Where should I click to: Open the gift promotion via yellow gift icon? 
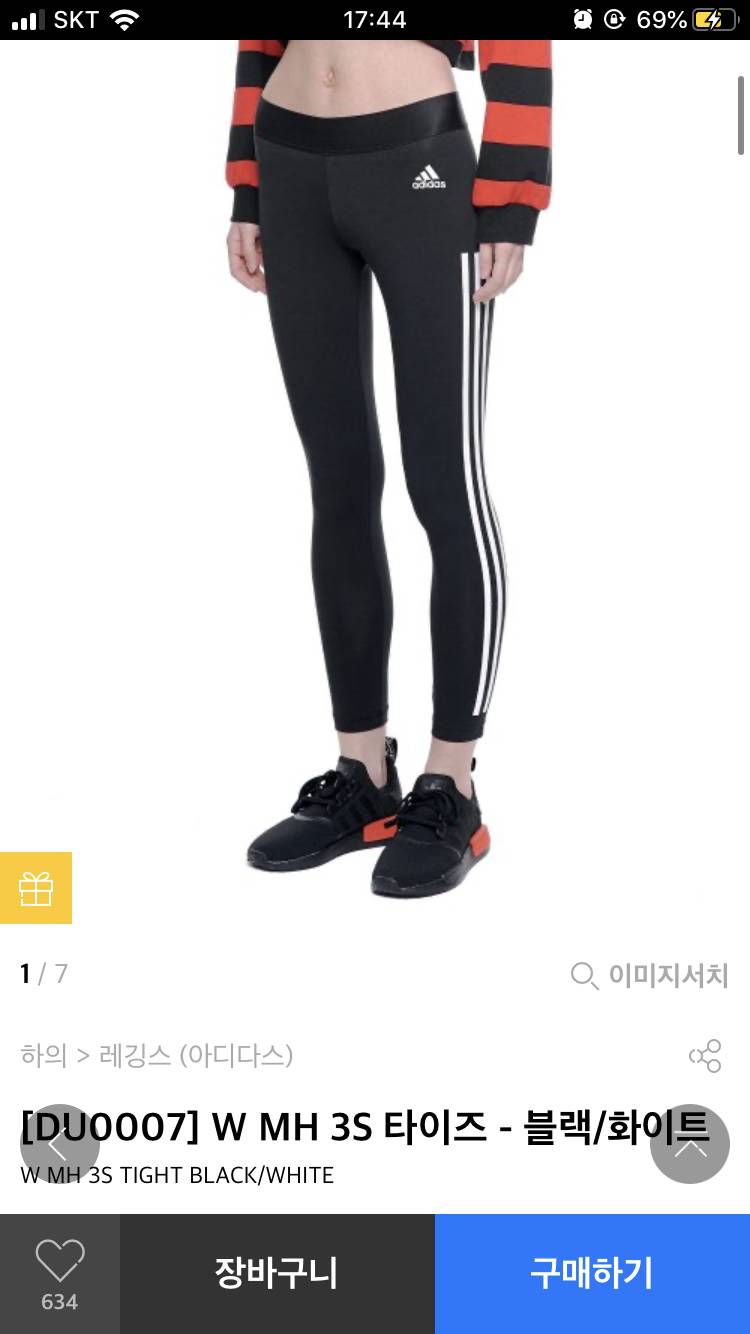pyautogui.click(x=37, y=888)
